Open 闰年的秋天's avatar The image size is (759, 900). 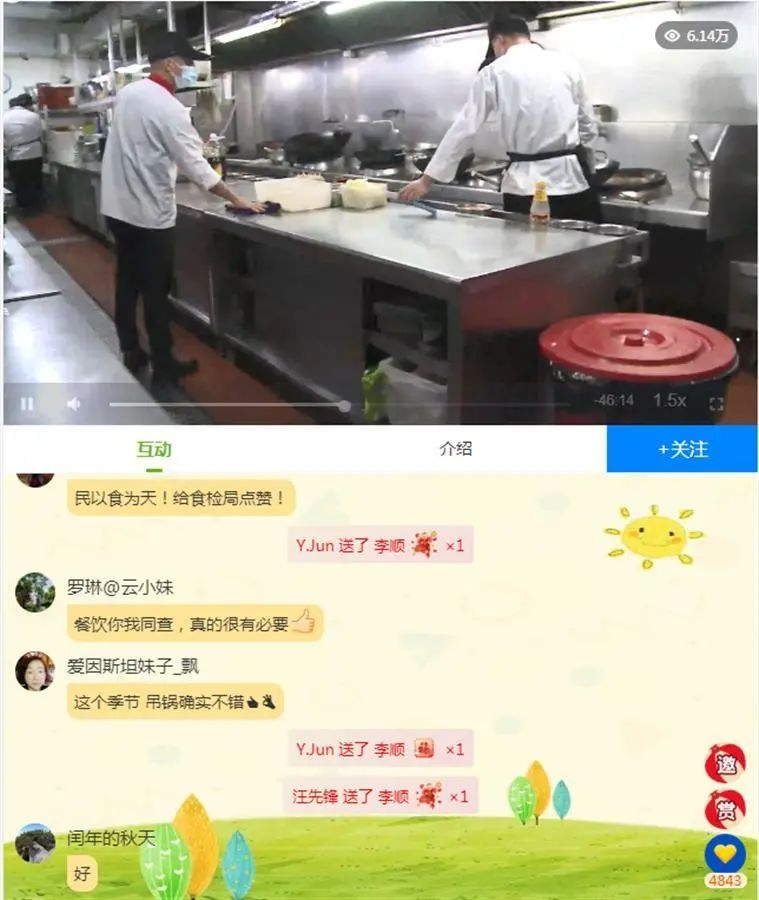[x=35, y=843]
